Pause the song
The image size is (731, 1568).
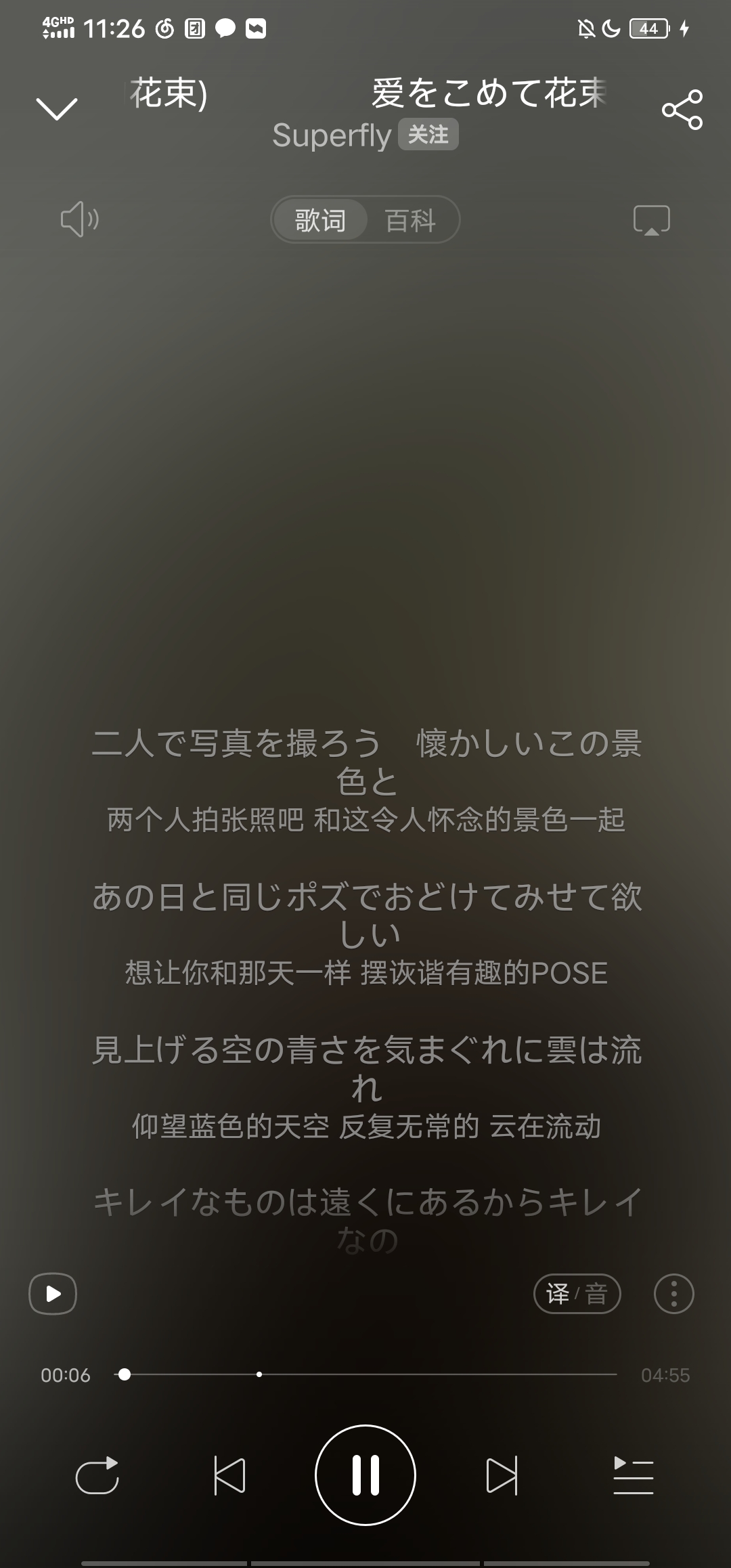365,1475
